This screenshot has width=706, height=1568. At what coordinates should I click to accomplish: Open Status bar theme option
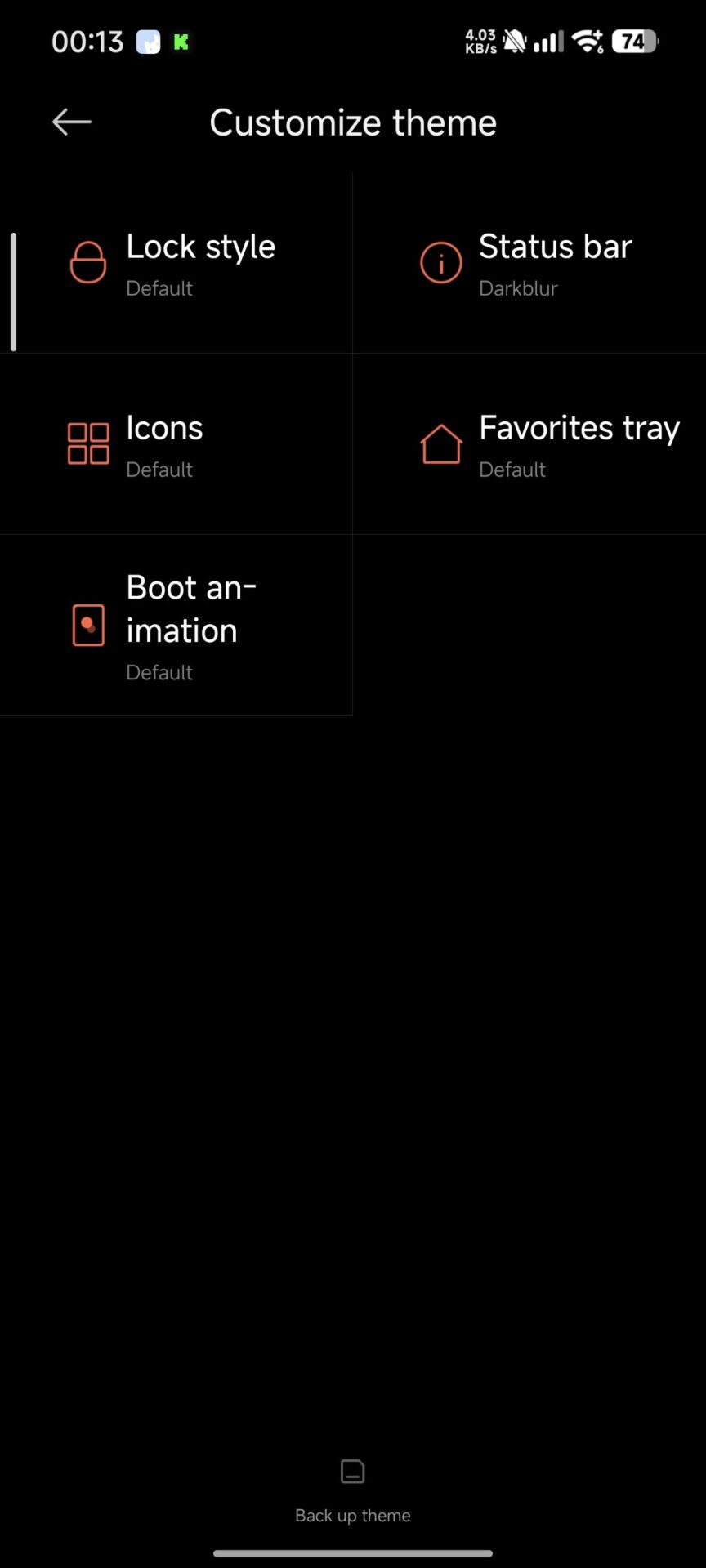529,263
